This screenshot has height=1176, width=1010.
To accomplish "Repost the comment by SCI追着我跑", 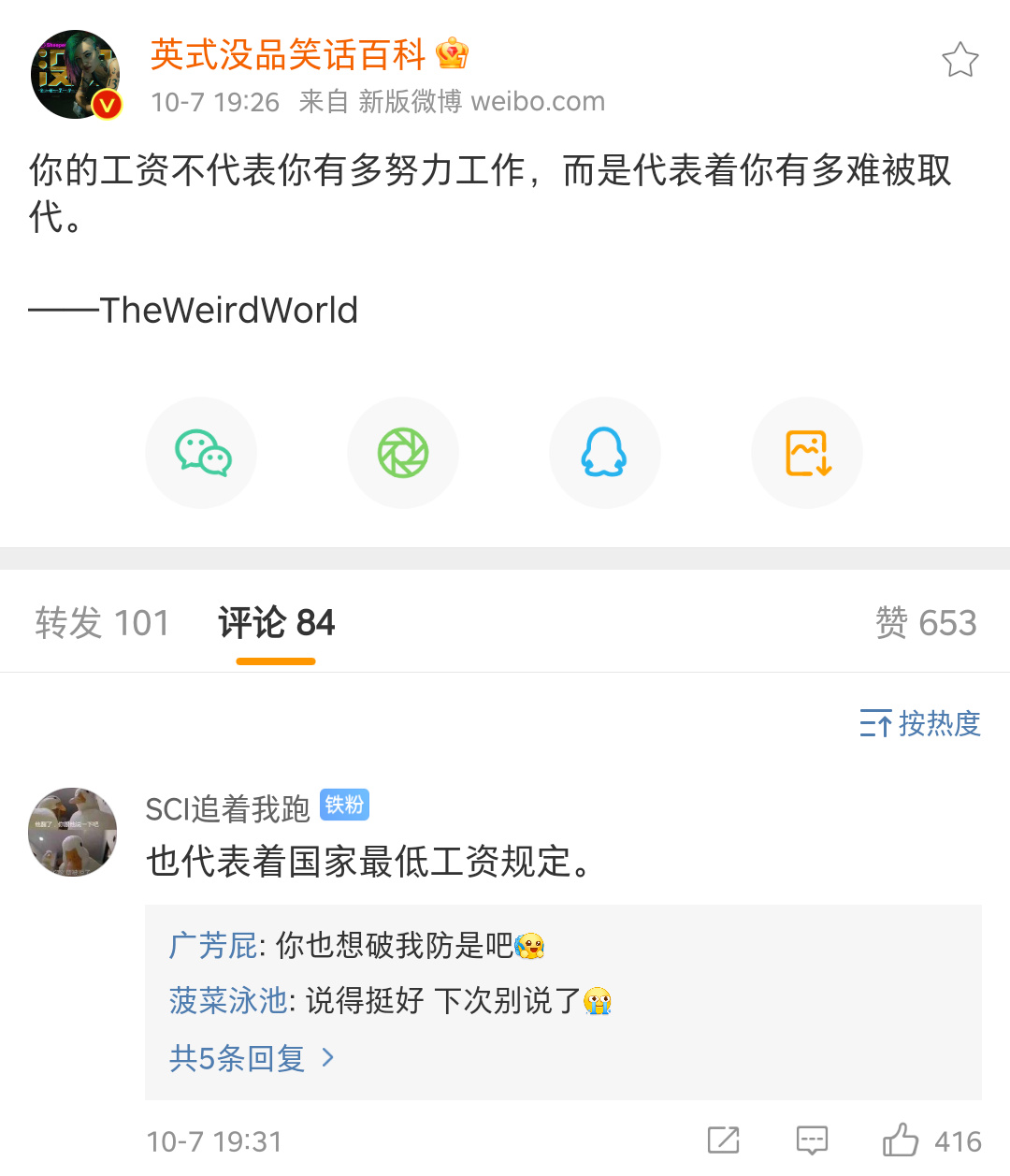I will click(723, 1140).
